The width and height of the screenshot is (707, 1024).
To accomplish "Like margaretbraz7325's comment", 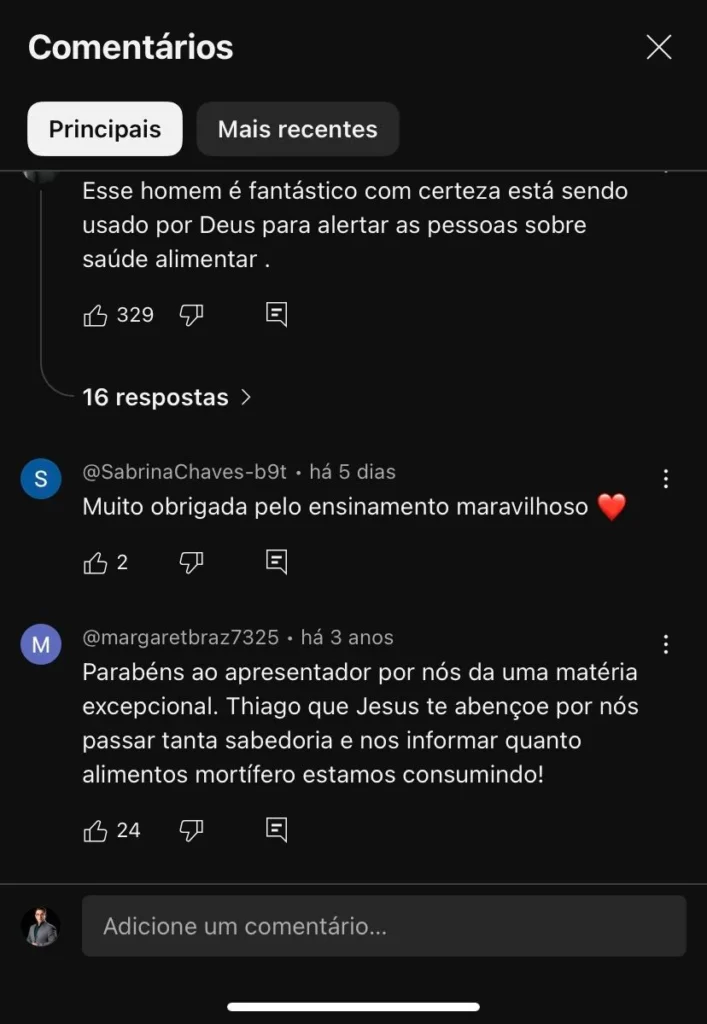I will tap(96, 831).
